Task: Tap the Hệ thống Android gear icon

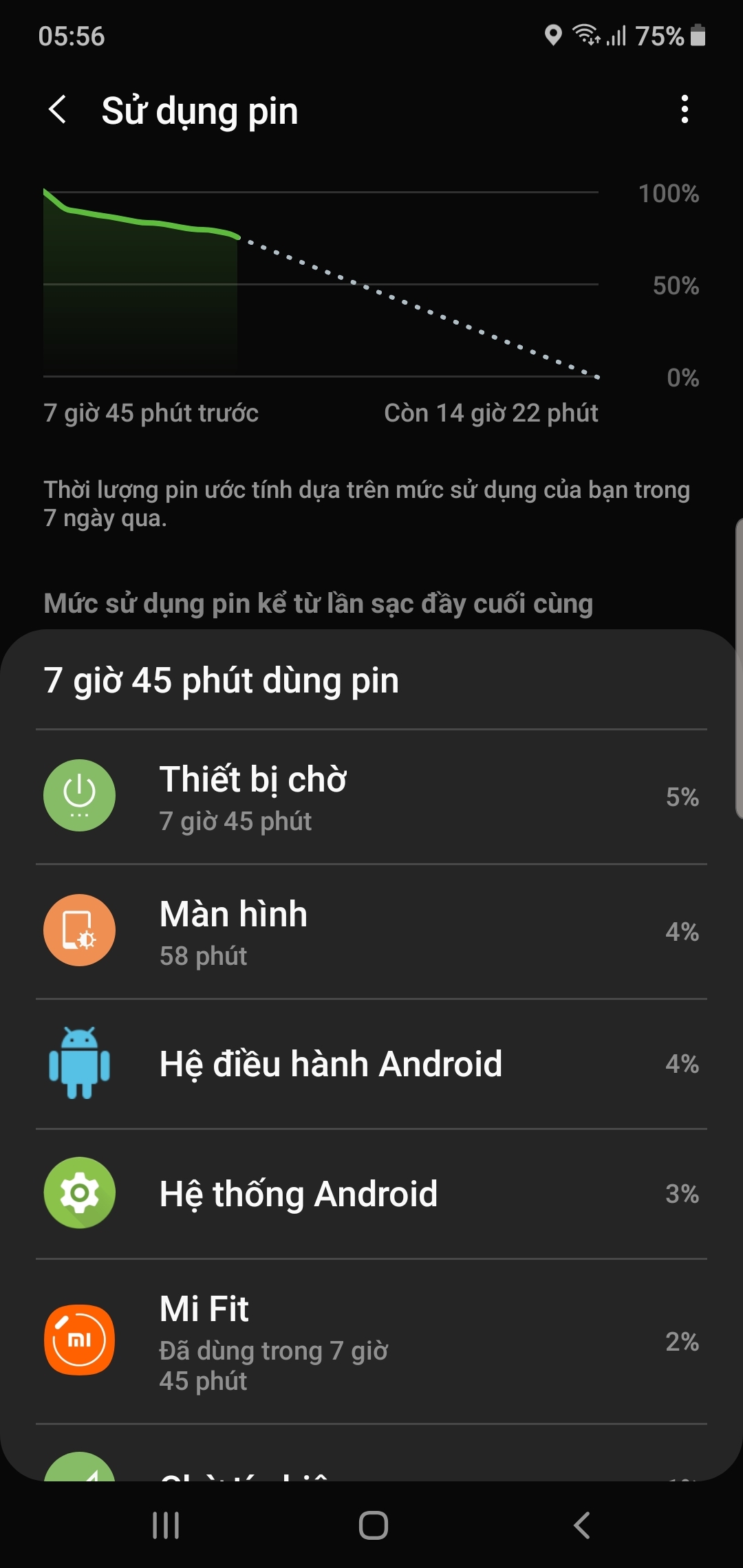Action: [x=79, y=1194]
